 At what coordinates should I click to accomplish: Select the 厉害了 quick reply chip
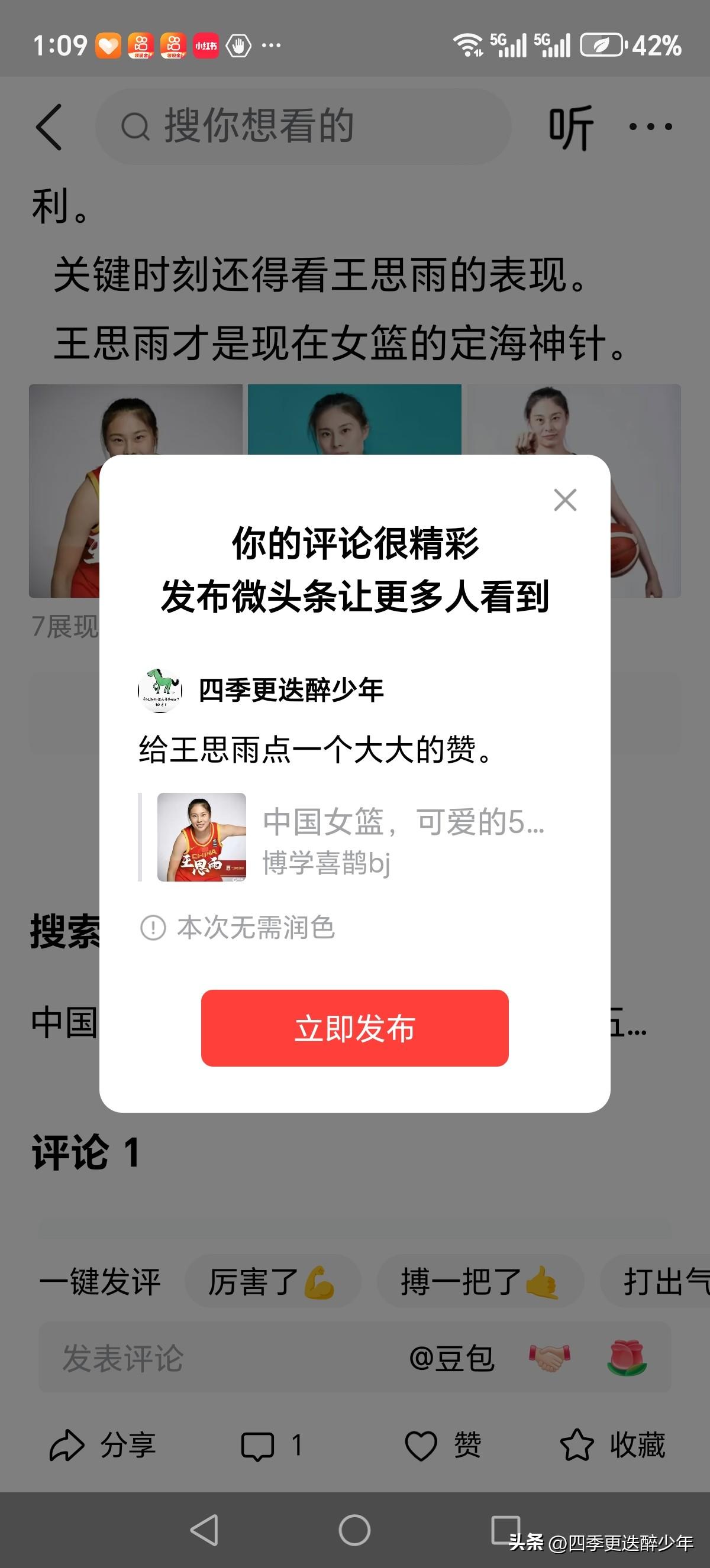[x=274, y=1279]
